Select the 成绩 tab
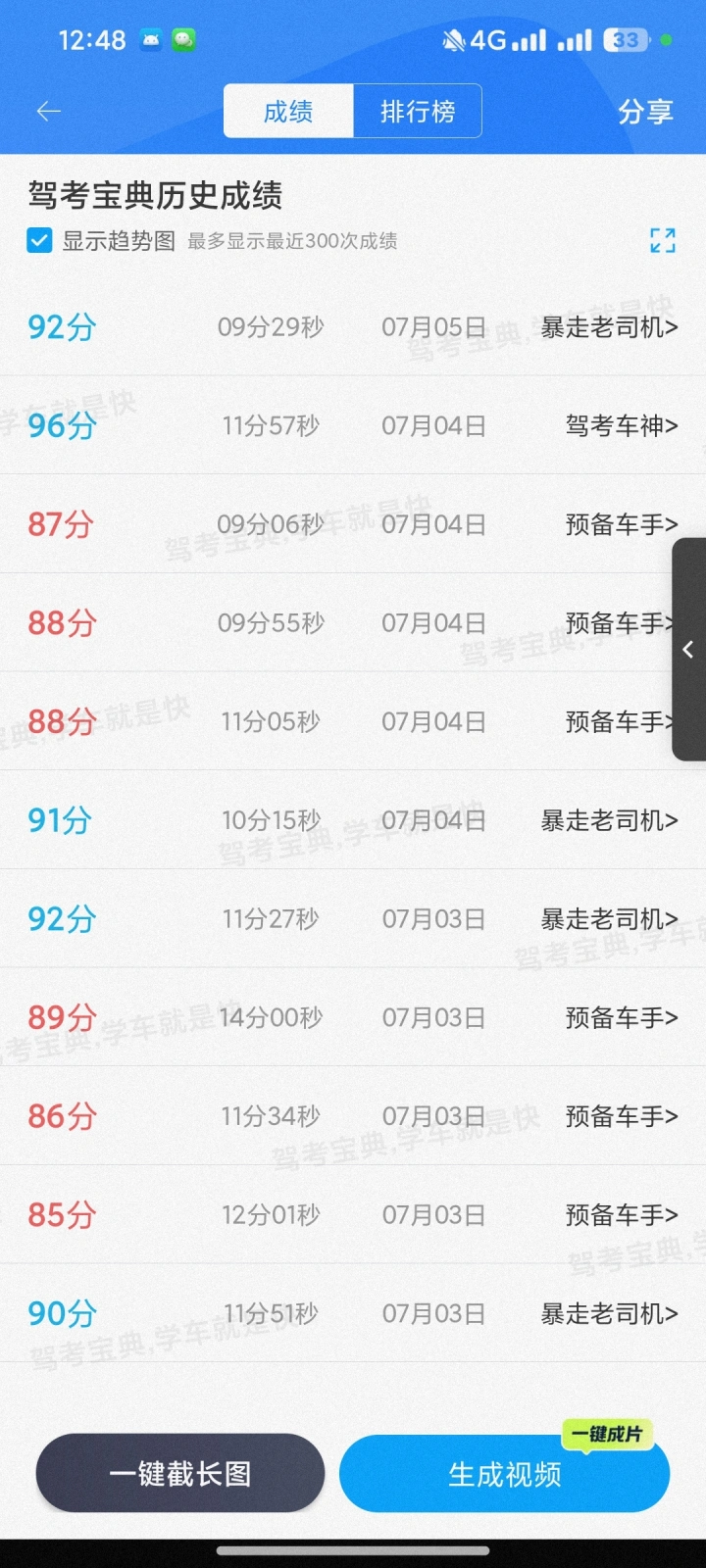This screenshot has width=706, height=1568. [288, 112]
